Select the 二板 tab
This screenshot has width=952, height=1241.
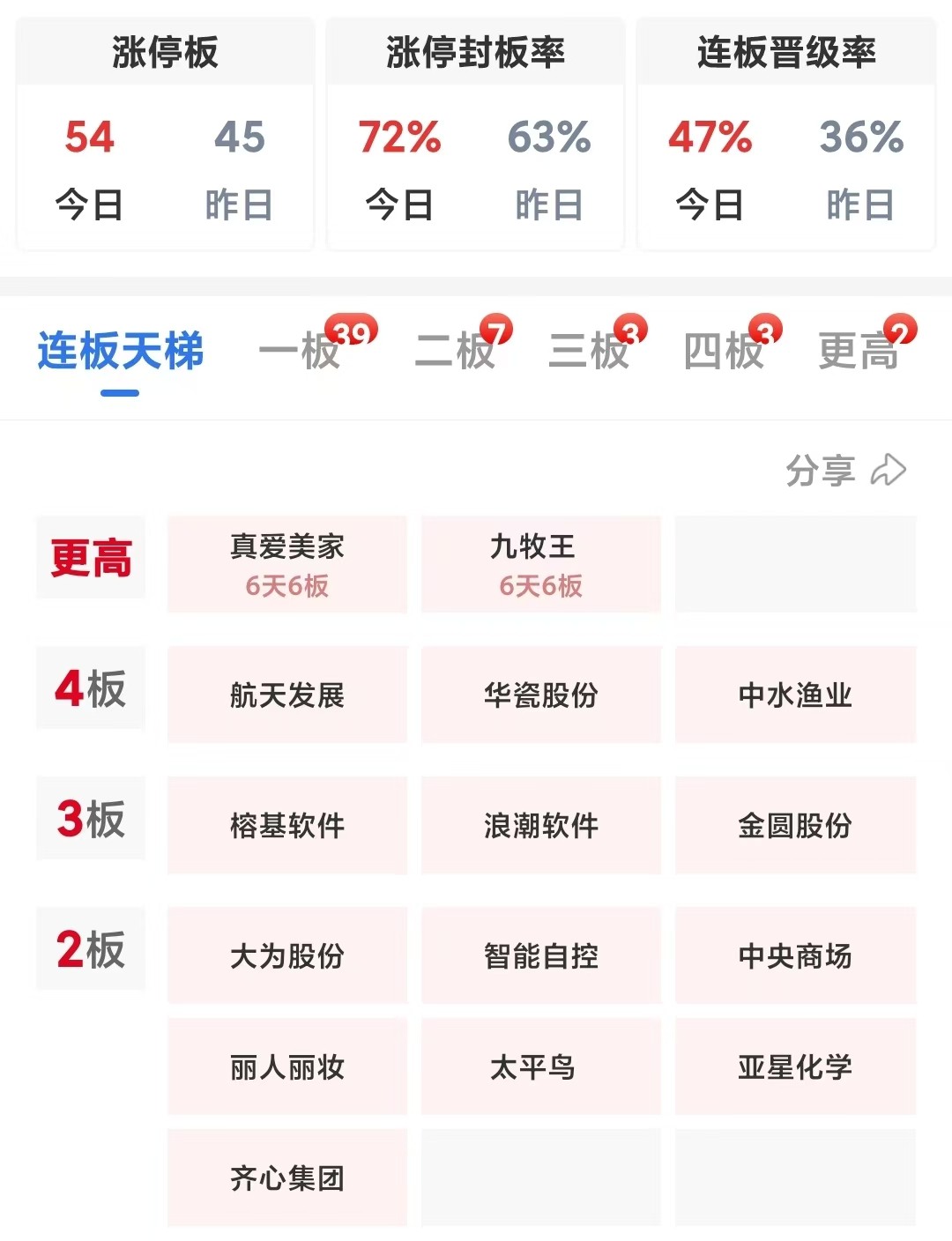coord(456,351)
